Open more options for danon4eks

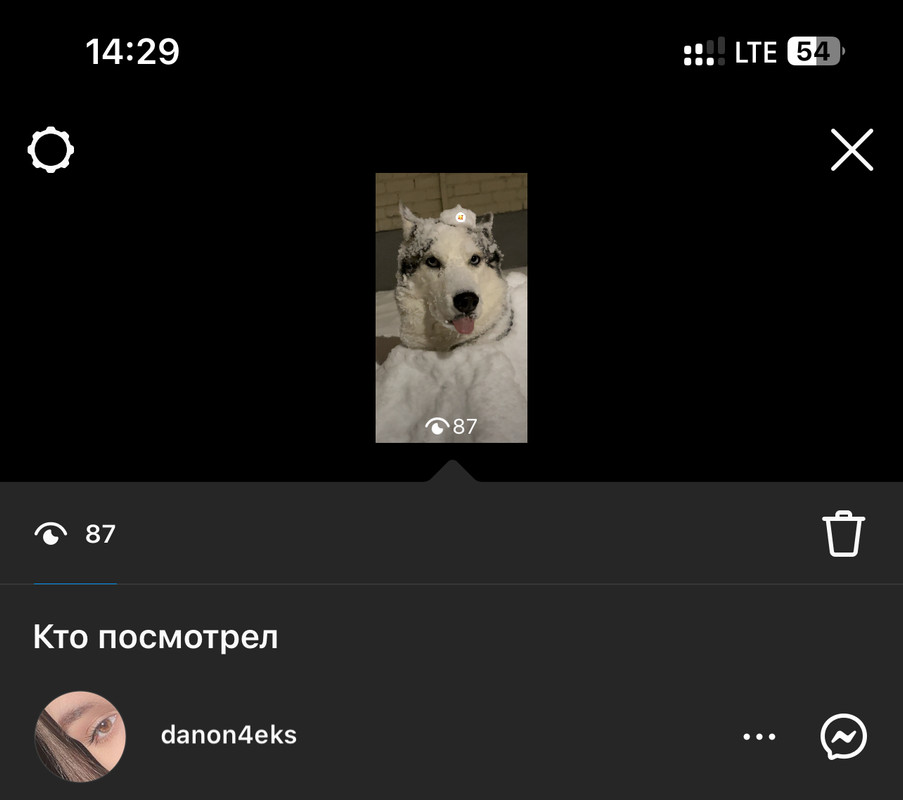pos(760,738)
